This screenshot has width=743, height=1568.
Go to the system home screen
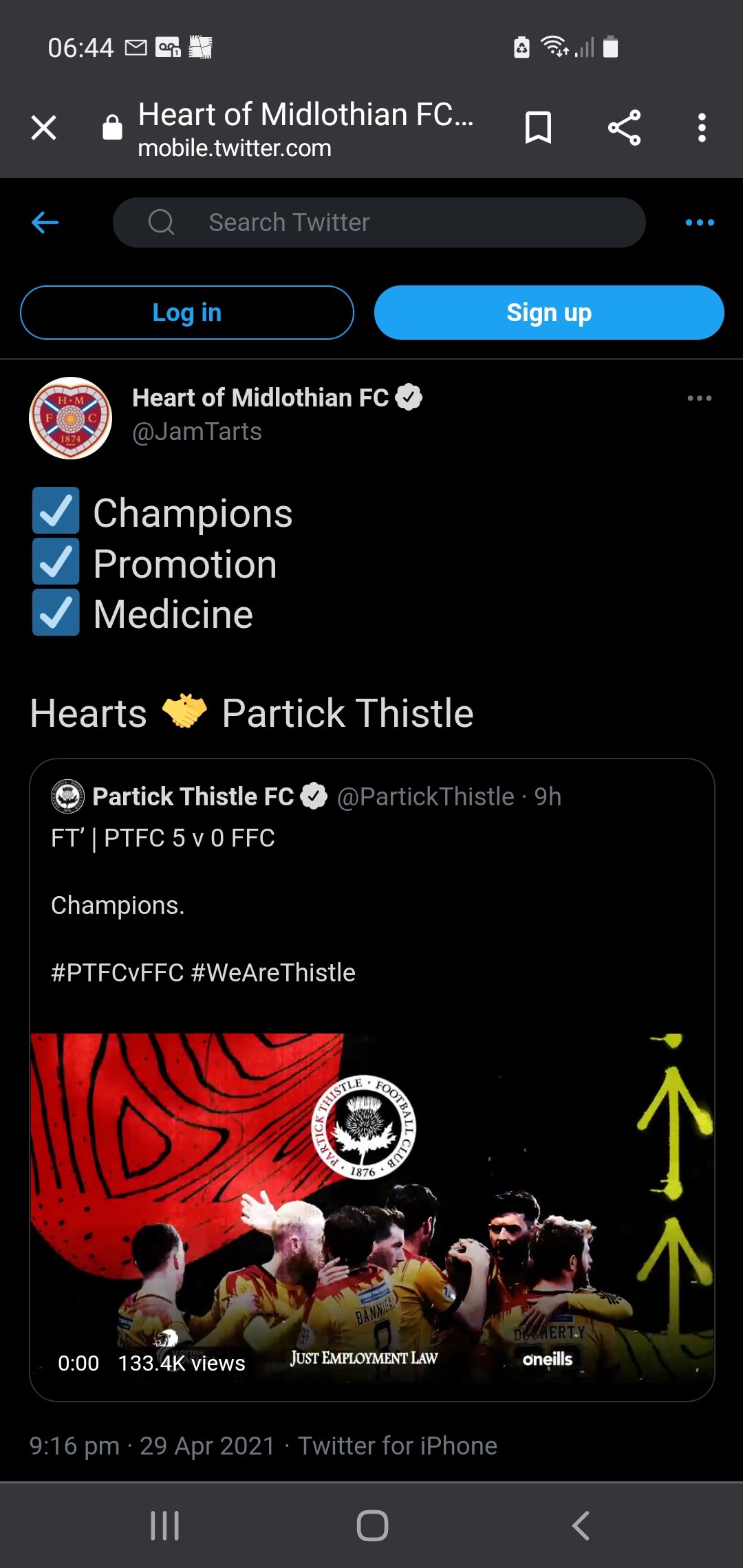pyautogui.click(x=372, y=1525)
